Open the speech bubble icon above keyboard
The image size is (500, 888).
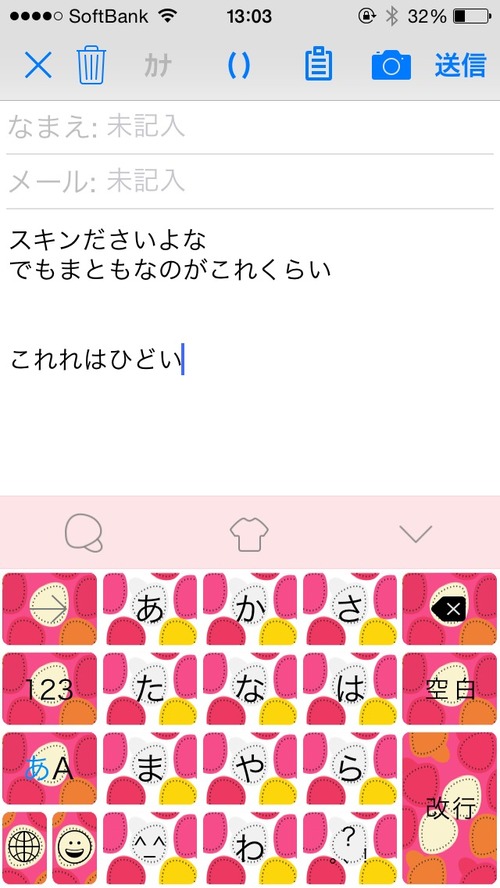coord(84,532)
